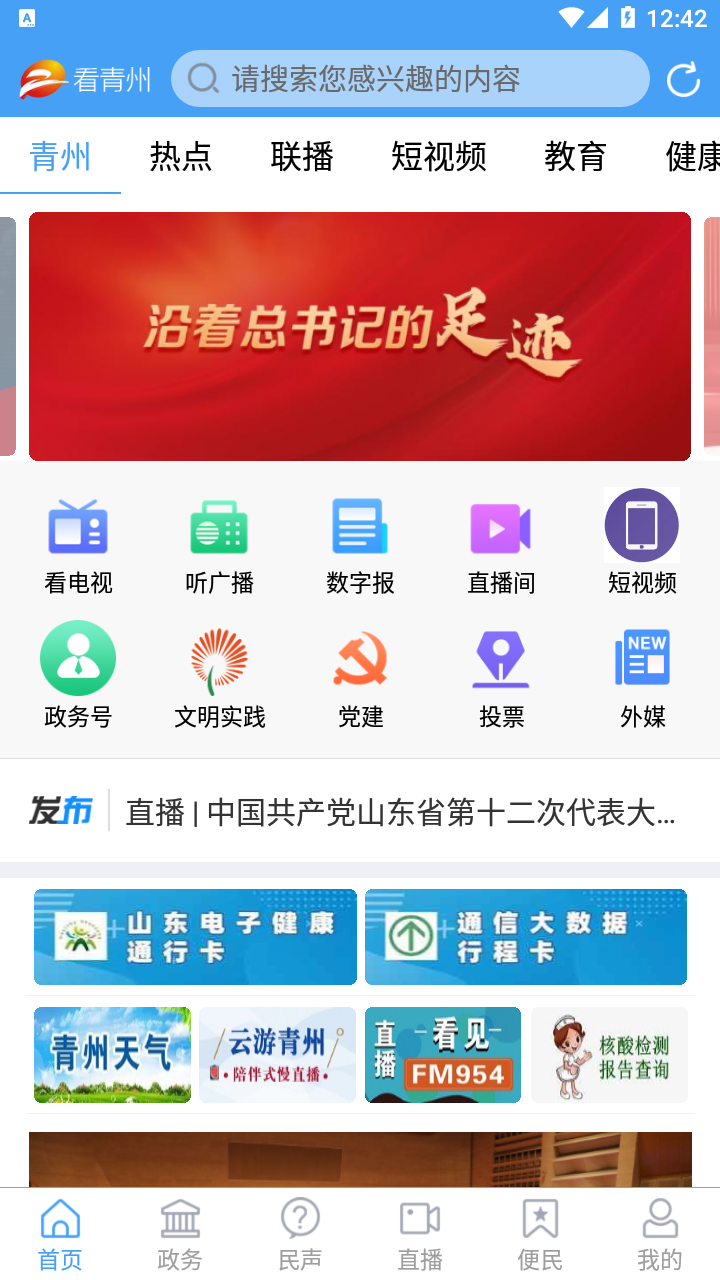Open the 我的 profile page

659,1233
